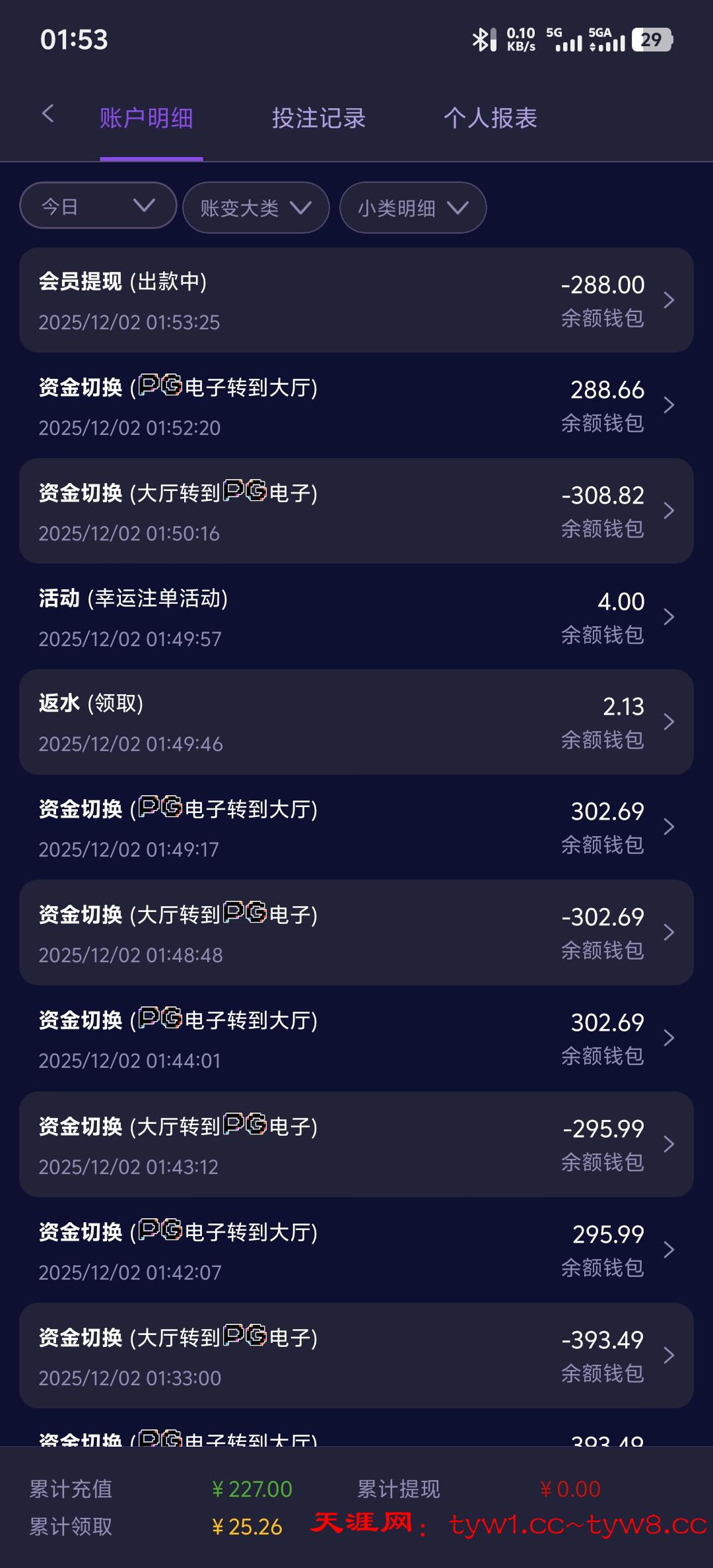Viewport: 713px width, 1568px height.
Task: Go back using the top-left arrow
Action: coord(48,114)
